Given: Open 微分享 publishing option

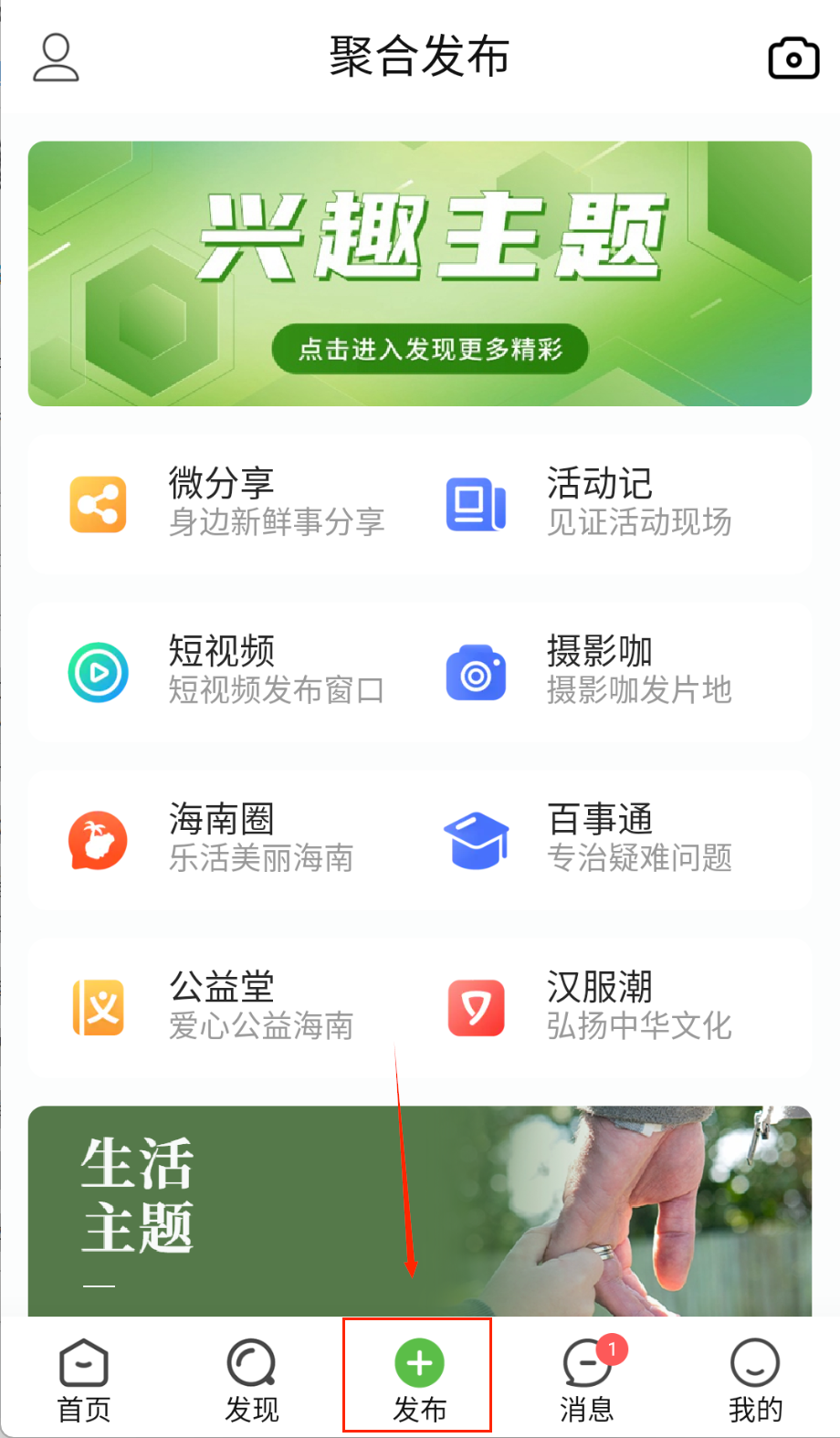Looking at the screenshot, I should point(228,503).
